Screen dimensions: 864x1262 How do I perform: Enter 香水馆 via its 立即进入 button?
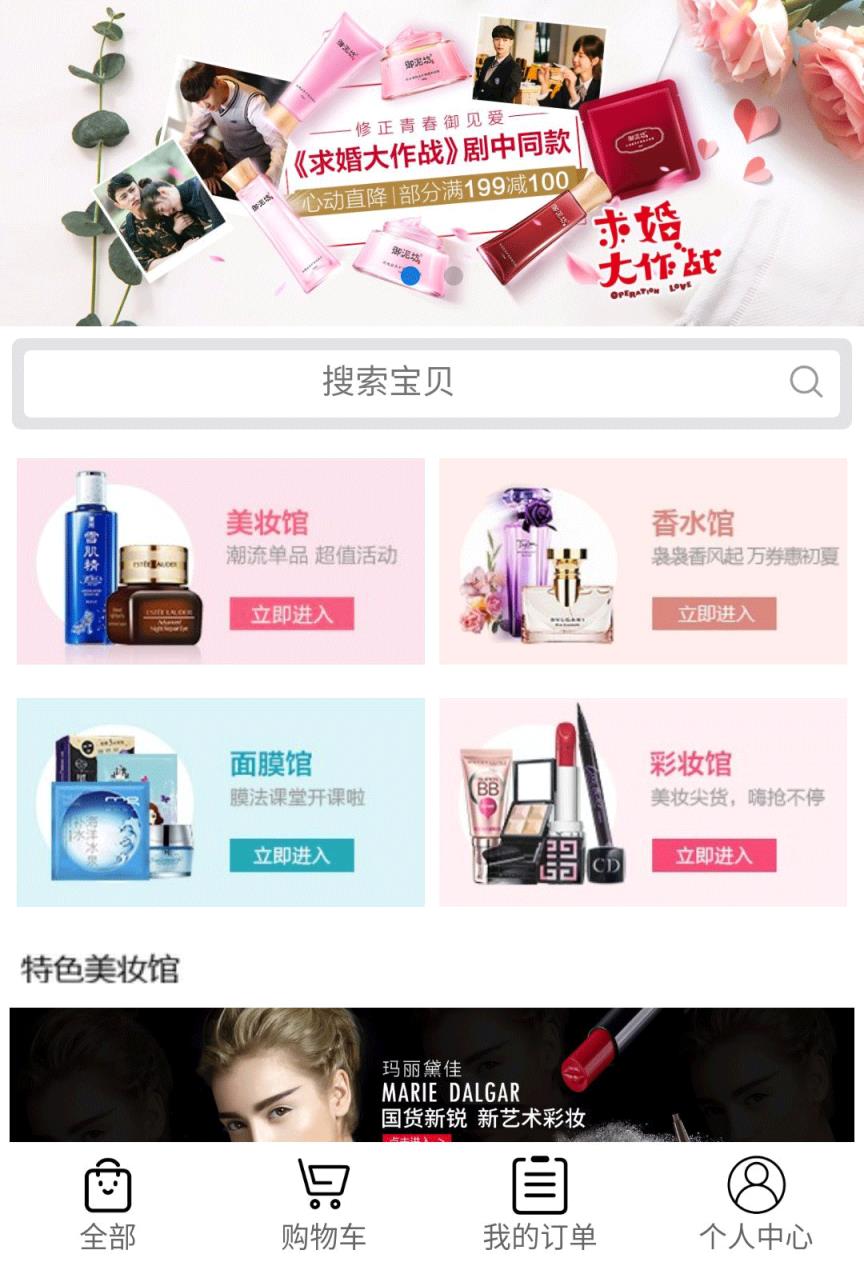714,614
